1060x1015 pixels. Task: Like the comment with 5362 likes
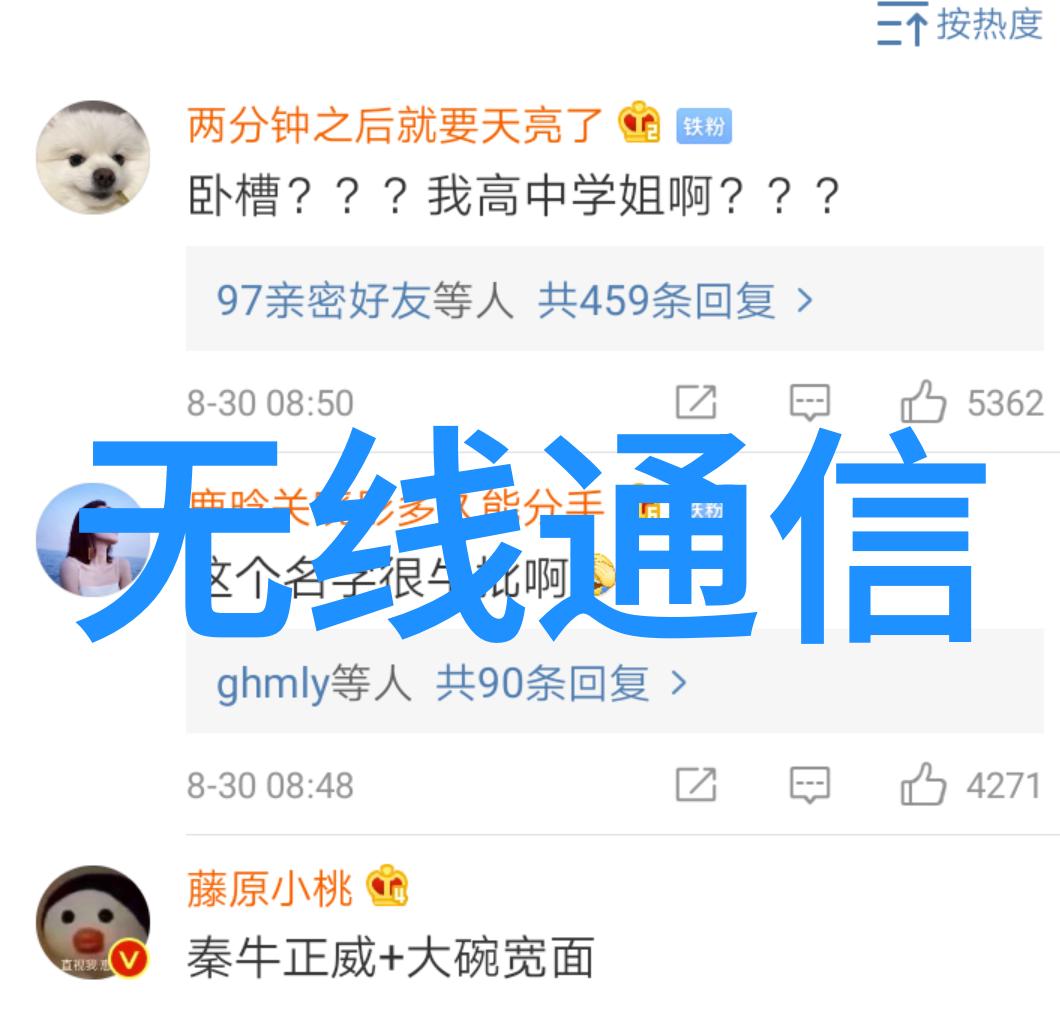pyautogui.click(x=924, y=403)
